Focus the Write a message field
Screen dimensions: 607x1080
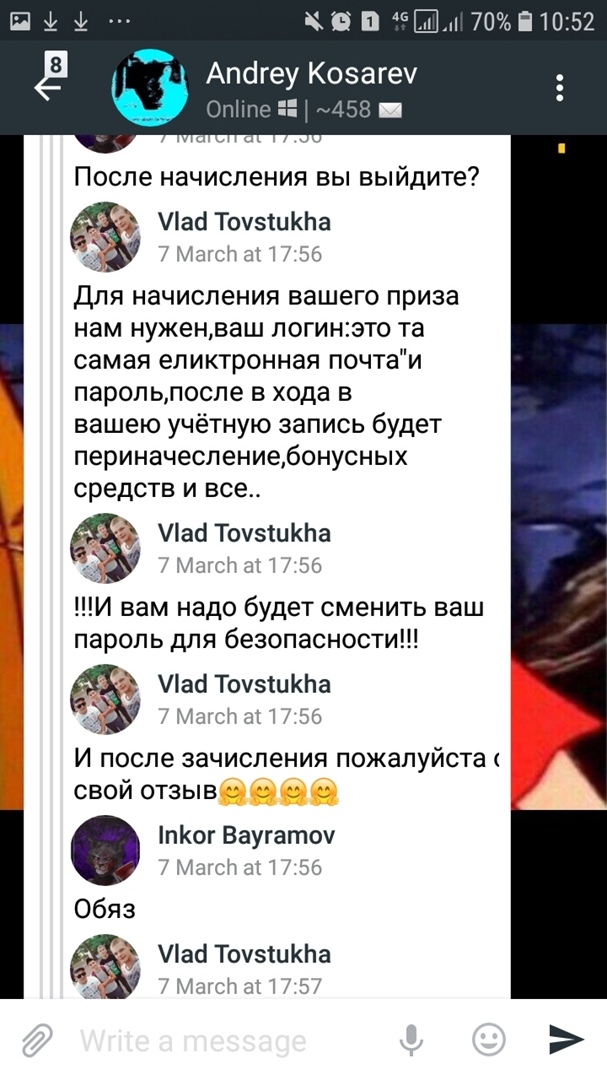pos(230,1042)
